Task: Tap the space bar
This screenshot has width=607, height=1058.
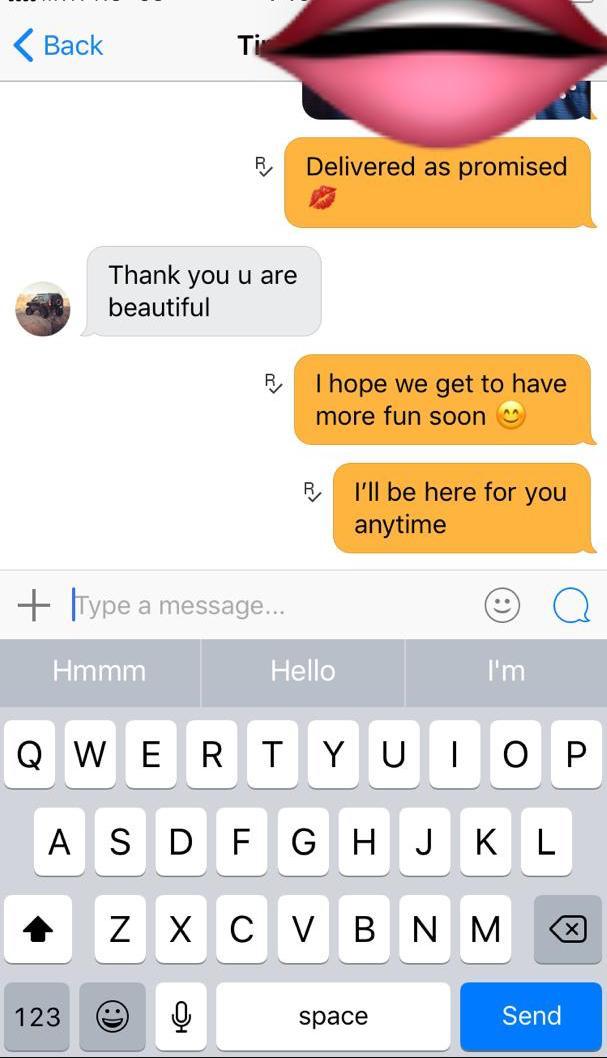Action: coord(333,1016)
